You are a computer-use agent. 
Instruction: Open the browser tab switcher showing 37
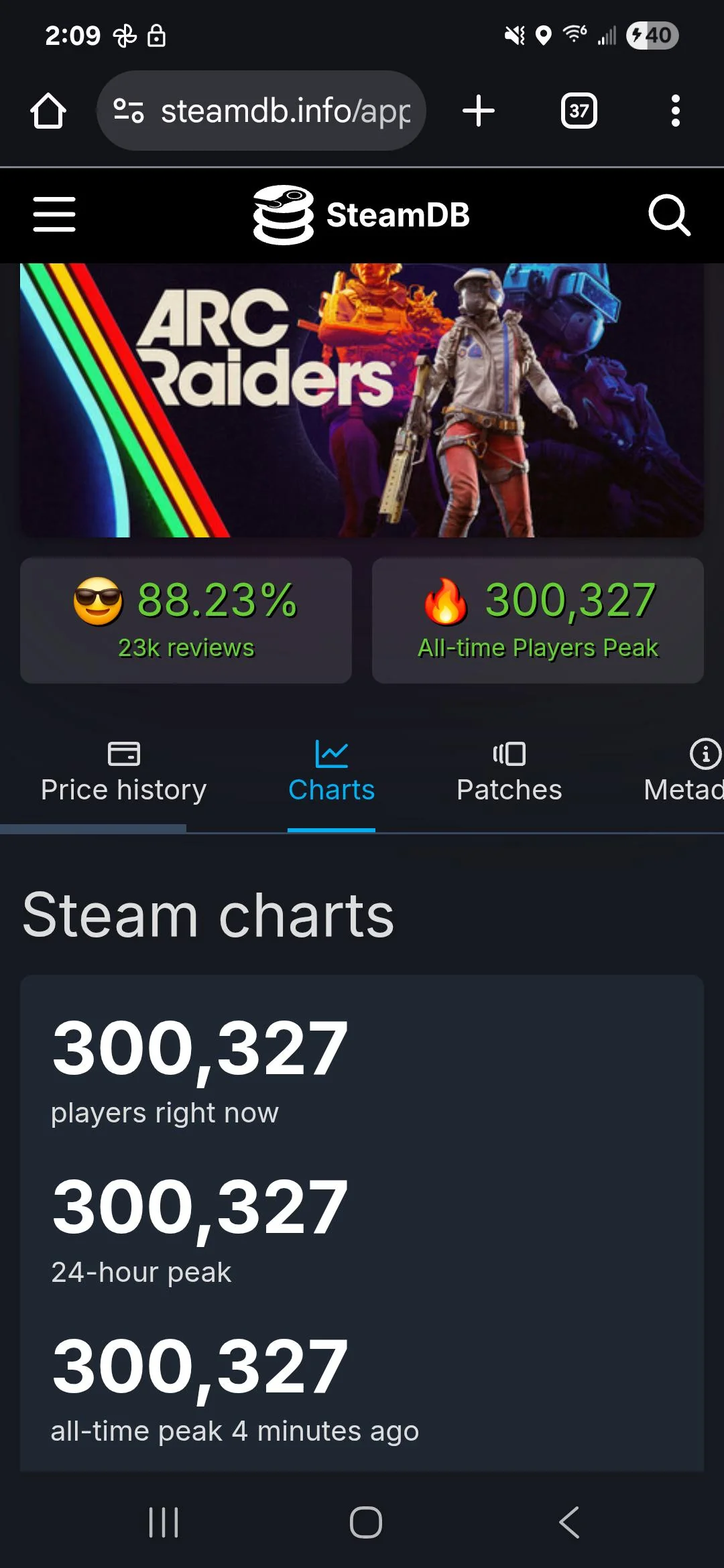click(578, 110)
